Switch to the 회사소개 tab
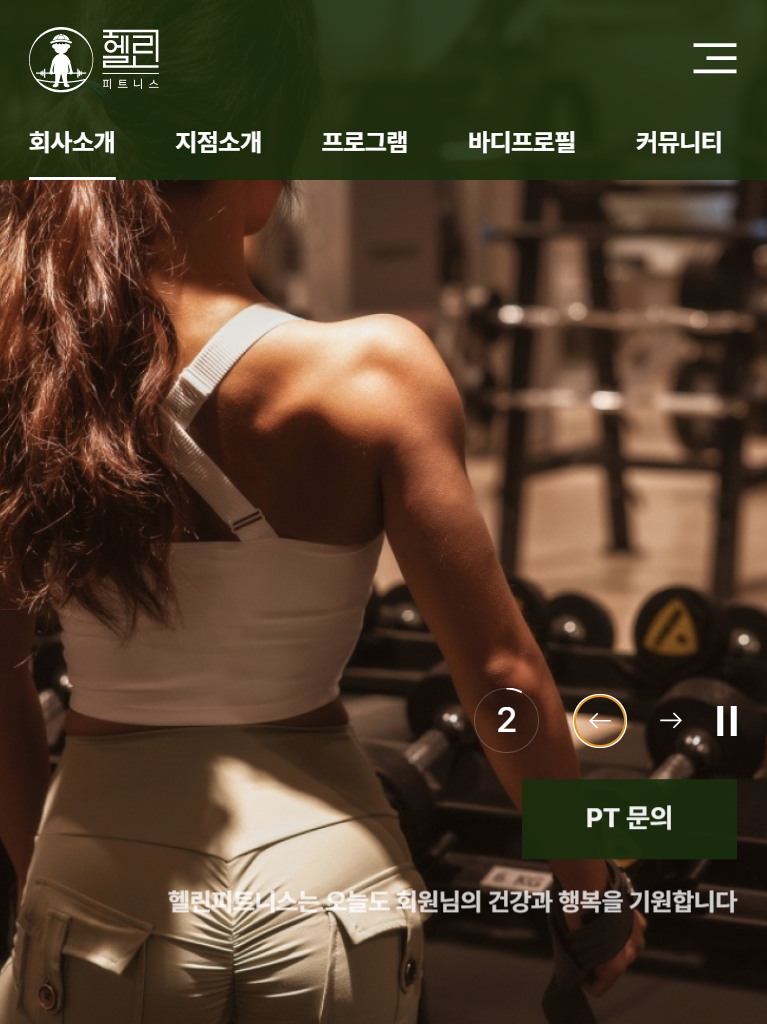 point(72,142)
